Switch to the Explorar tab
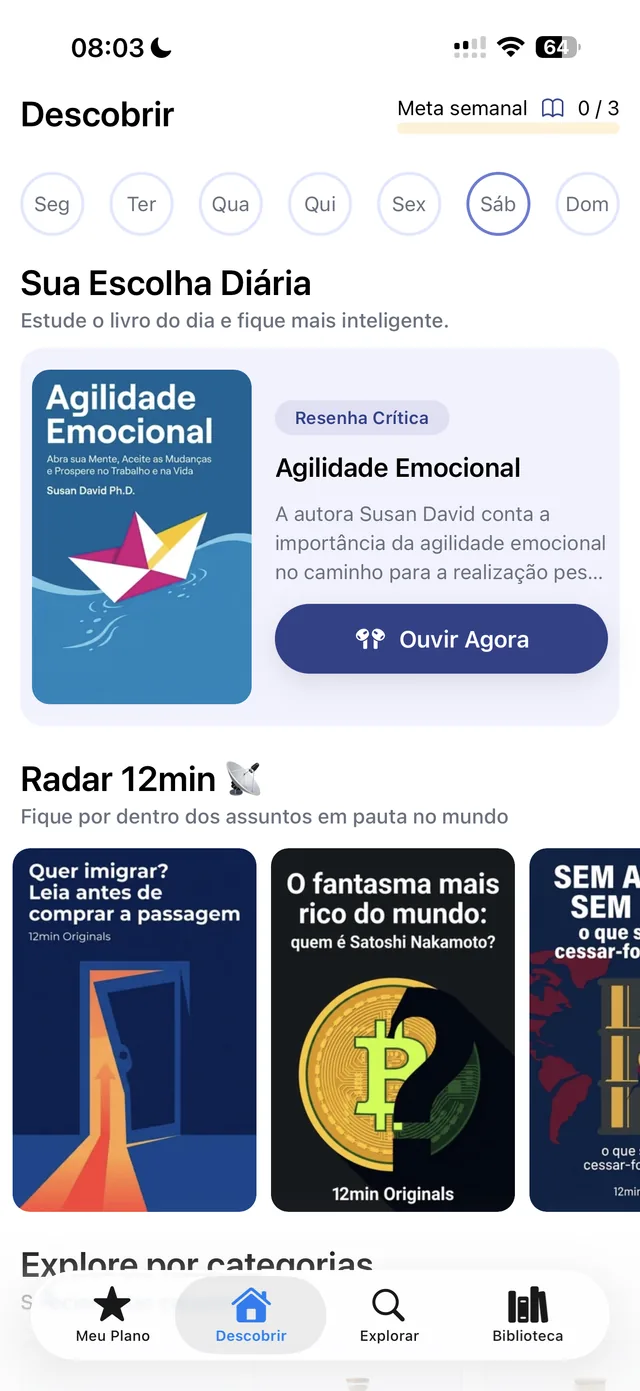Viewport: 640px width, 1391px height. 389,1314
